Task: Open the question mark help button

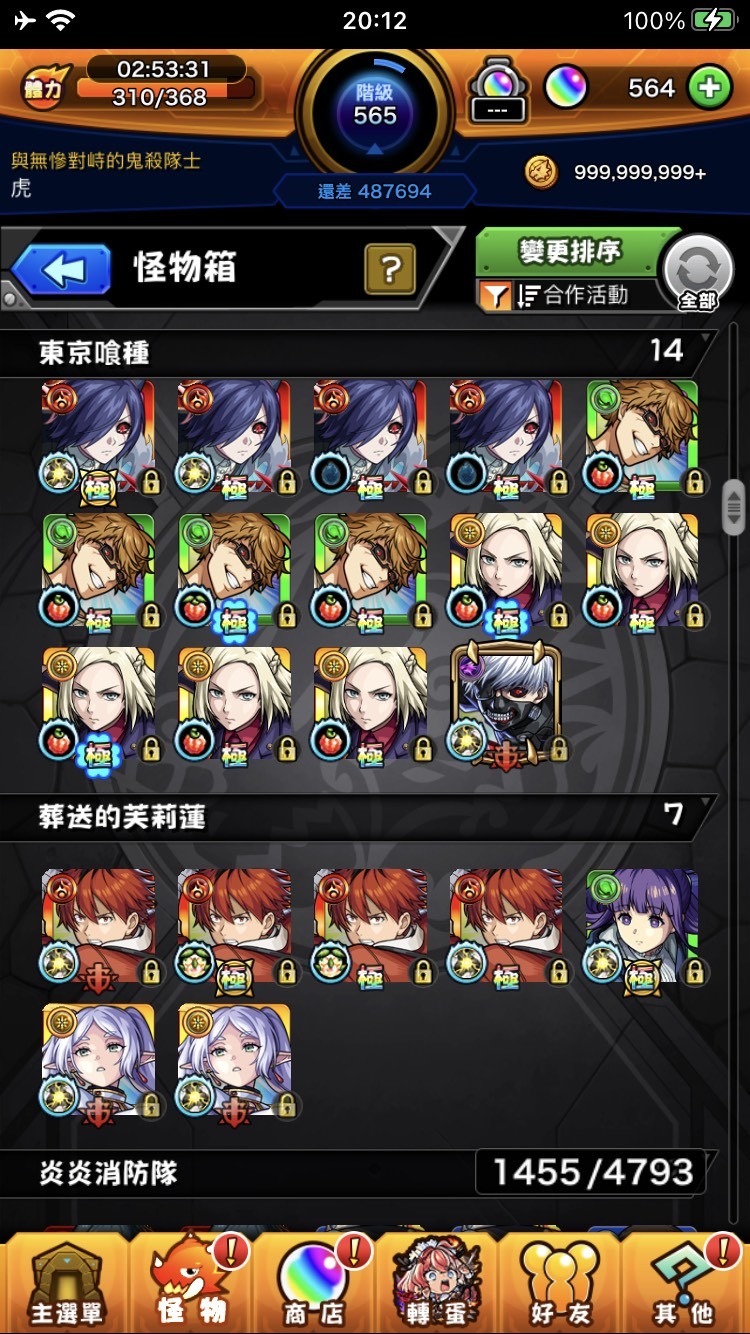Action: (390, 269)
